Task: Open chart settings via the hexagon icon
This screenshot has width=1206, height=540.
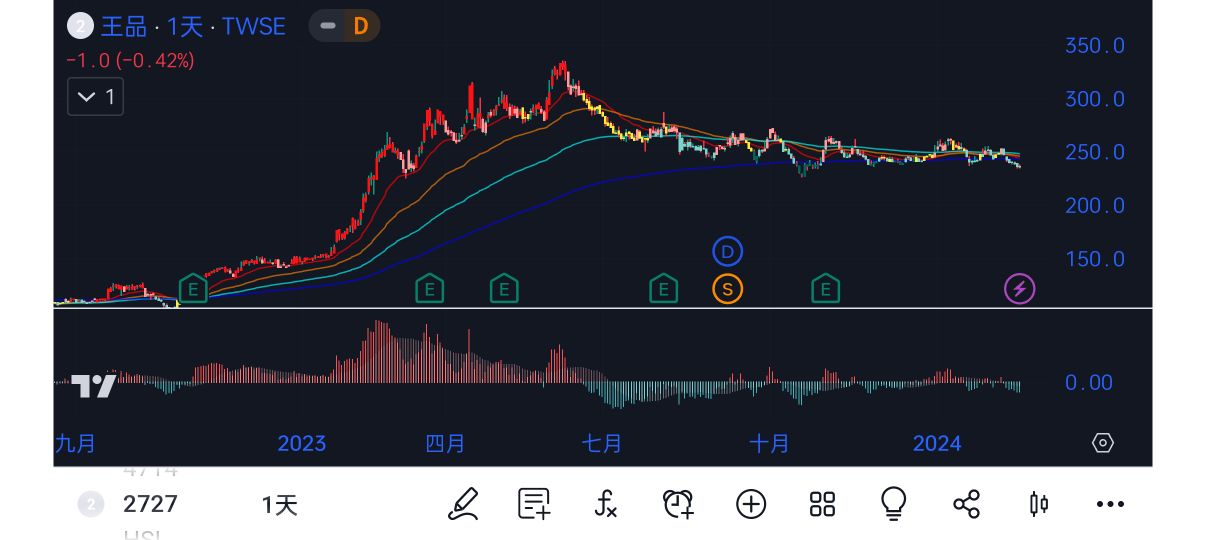Action: point(1103,443)
